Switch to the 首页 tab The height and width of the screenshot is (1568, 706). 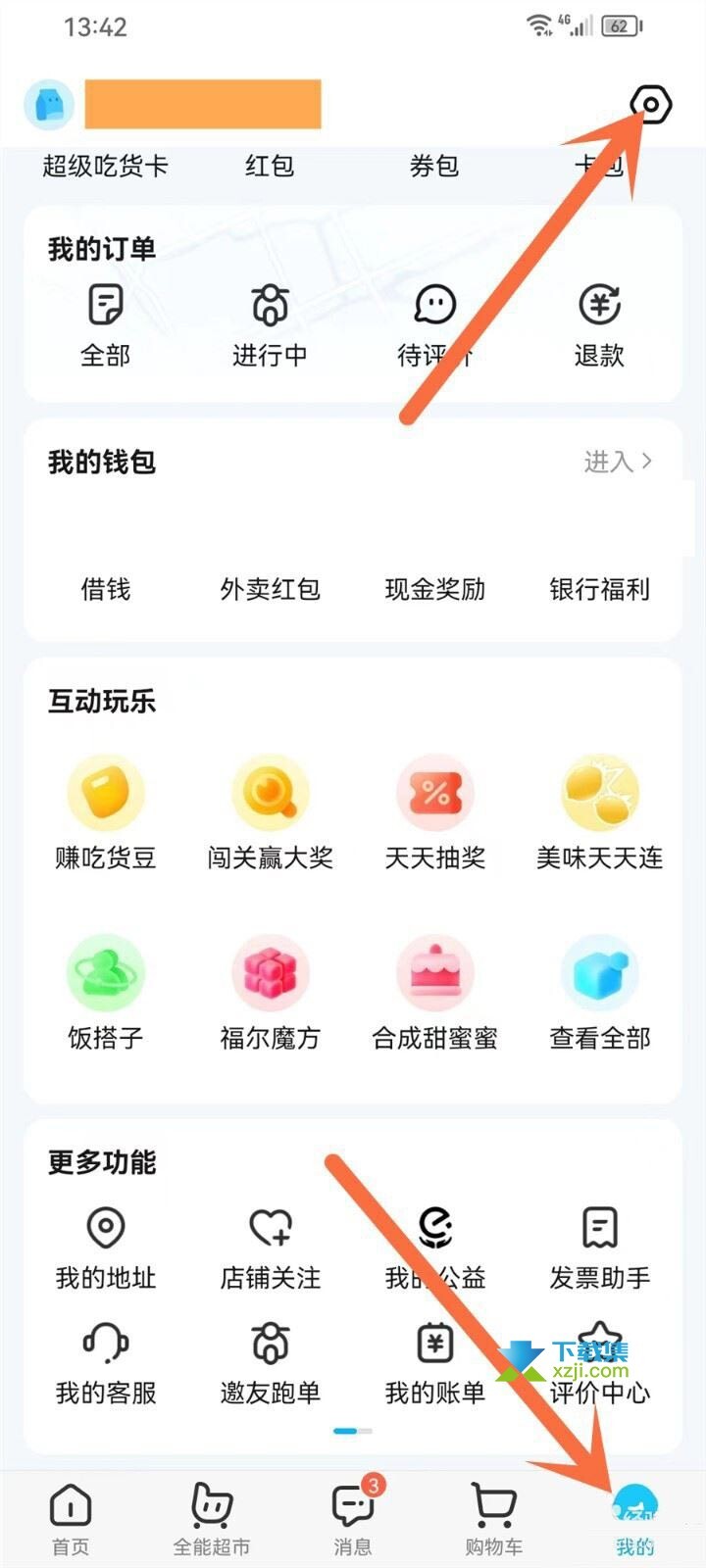tap(71, 1519)
